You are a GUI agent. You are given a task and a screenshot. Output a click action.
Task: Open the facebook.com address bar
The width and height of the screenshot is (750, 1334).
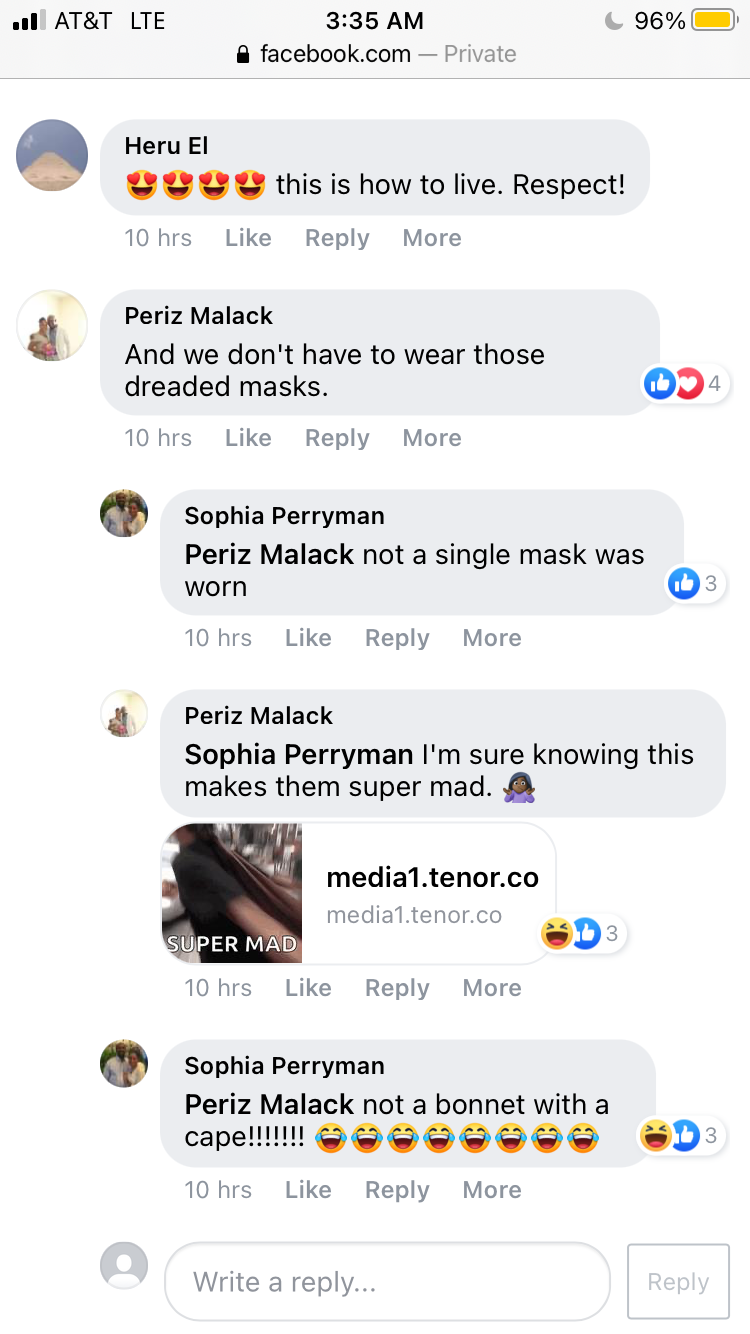point(375,54)
